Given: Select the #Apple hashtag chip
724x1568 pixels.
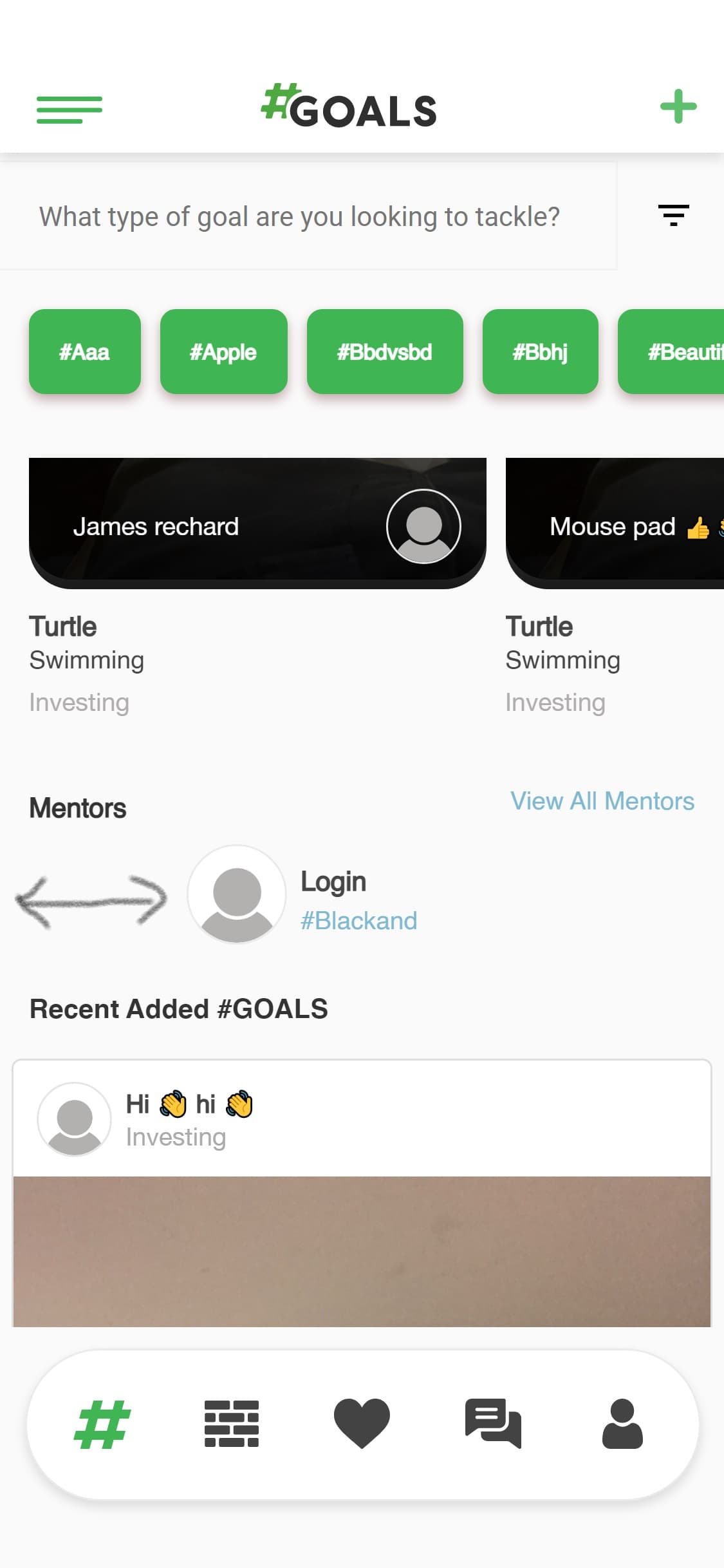Looking at the screenshot, I should click(223, 352).
